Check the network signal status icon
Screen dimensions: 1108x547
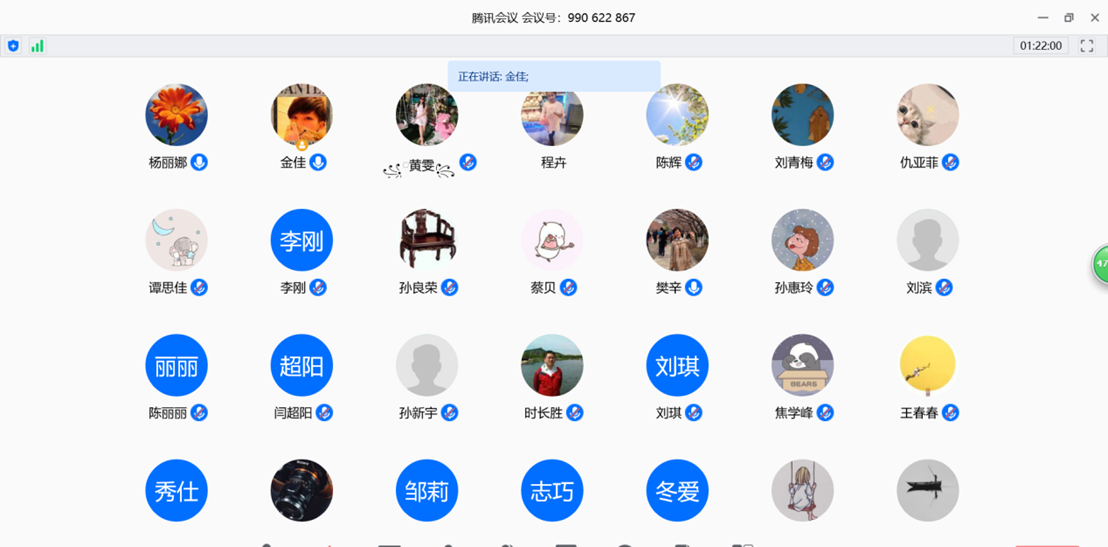coord(37,46)
